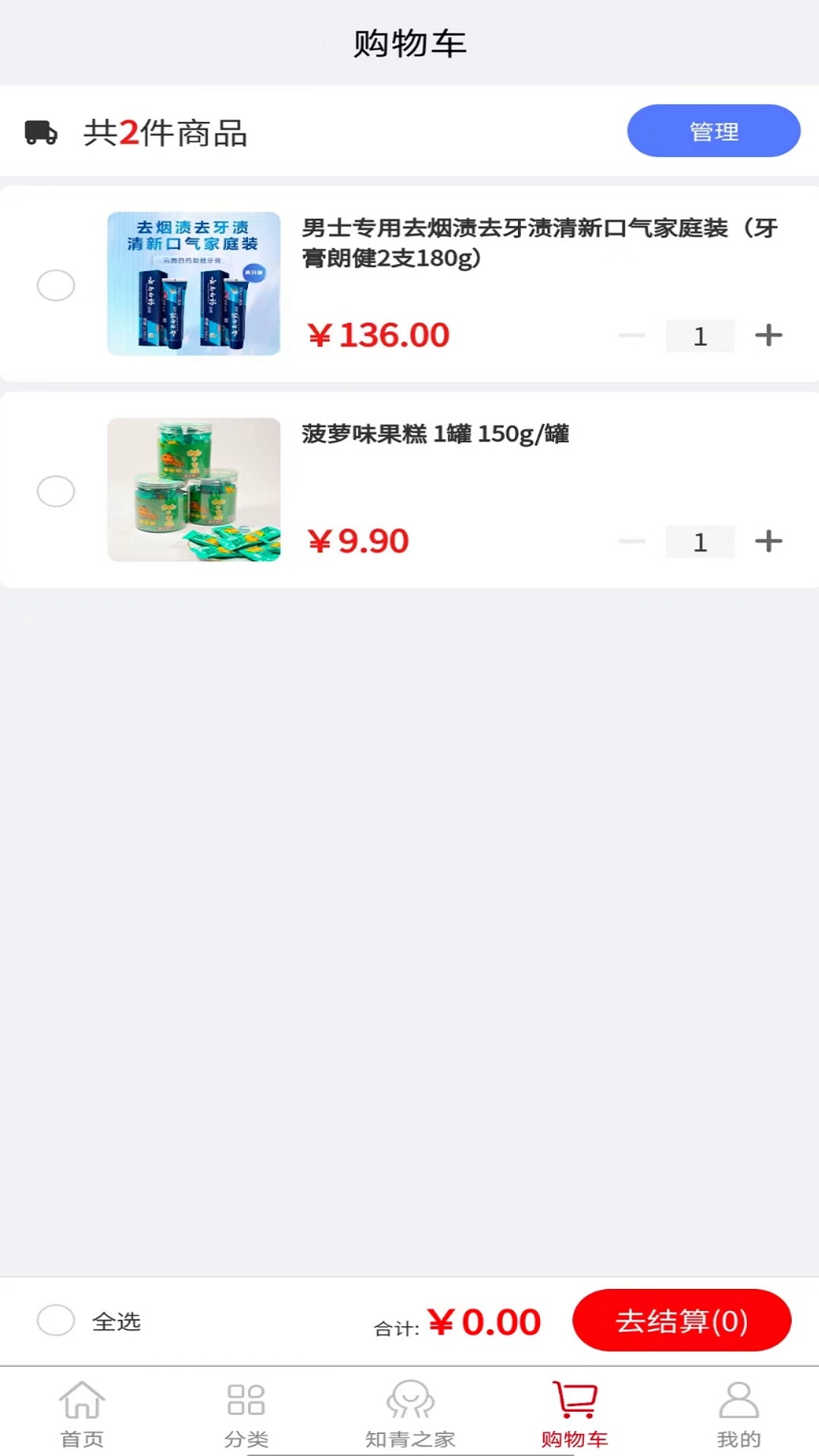Select the 牙膏朗健 toothpaste item checkbox

pos(56,285)
